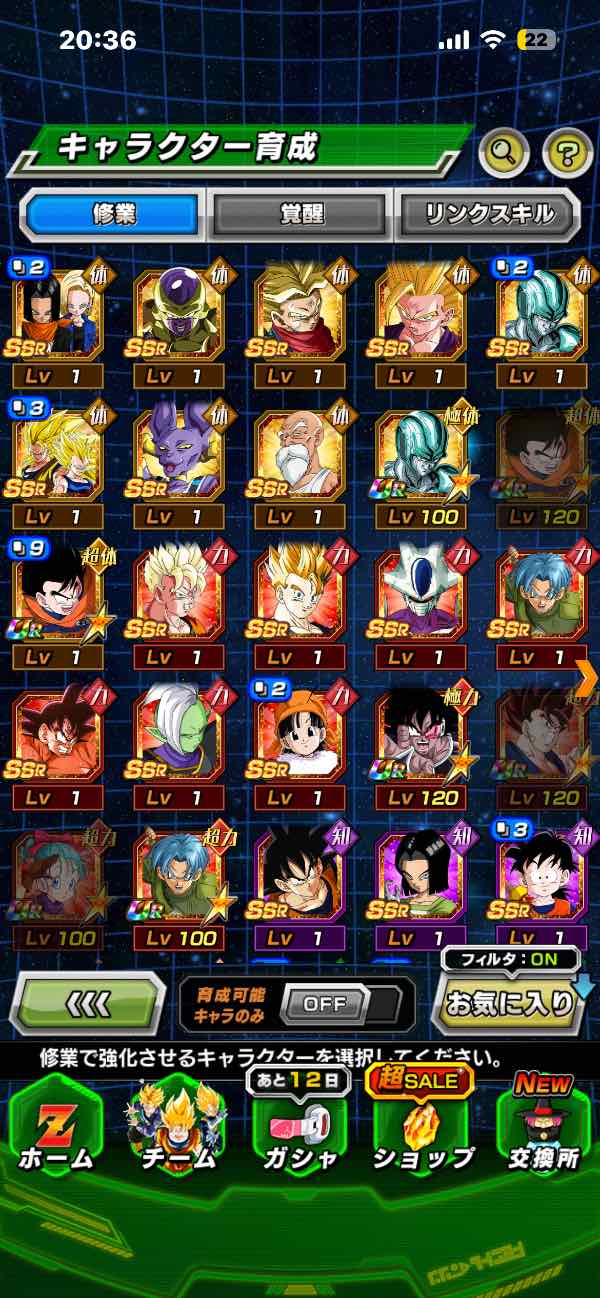This screenshot has width=600, height=1298.
Task: Open the magnifying glass search icon
Action: [505, 153]
